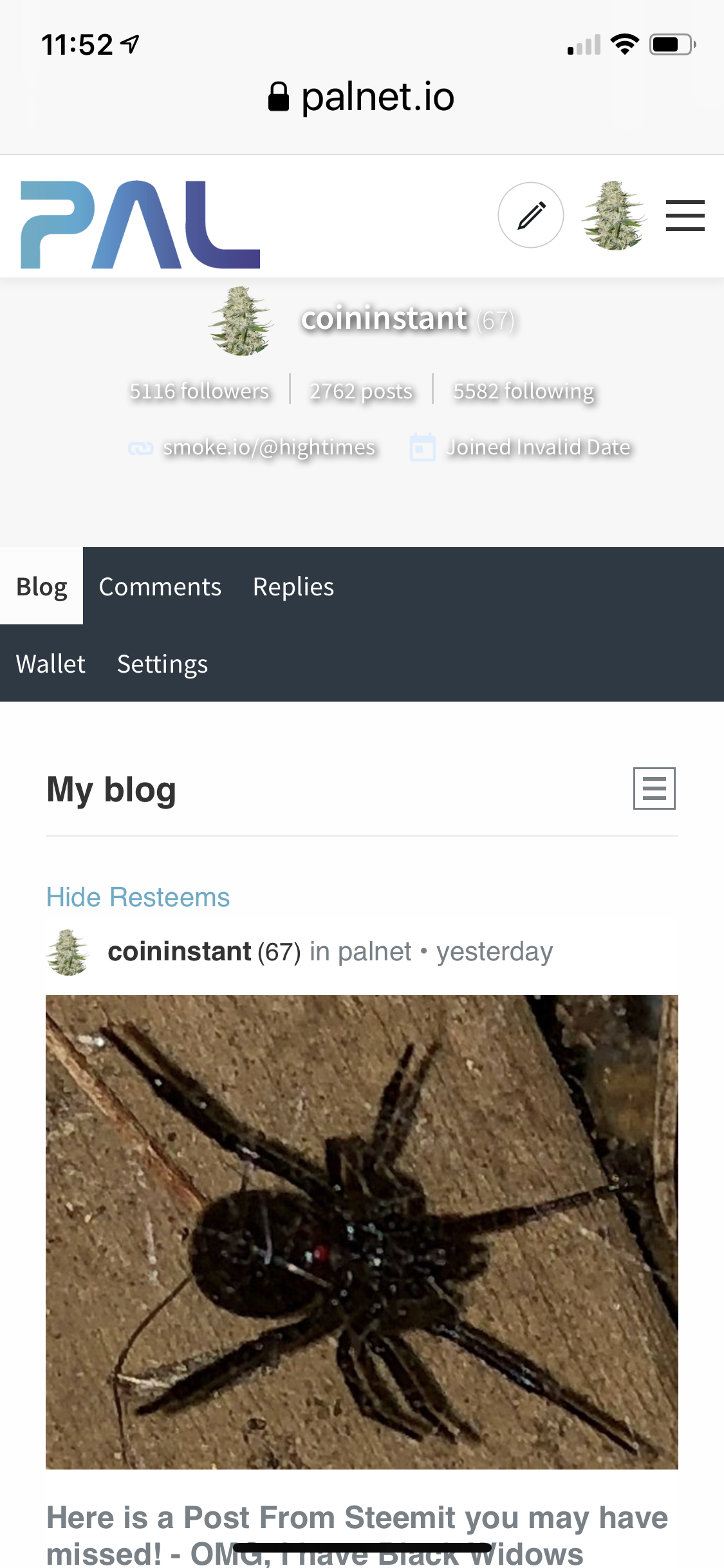Open the black widow spider post image
Viewport: 724px width, 1568px height.
click(362, 1232)
